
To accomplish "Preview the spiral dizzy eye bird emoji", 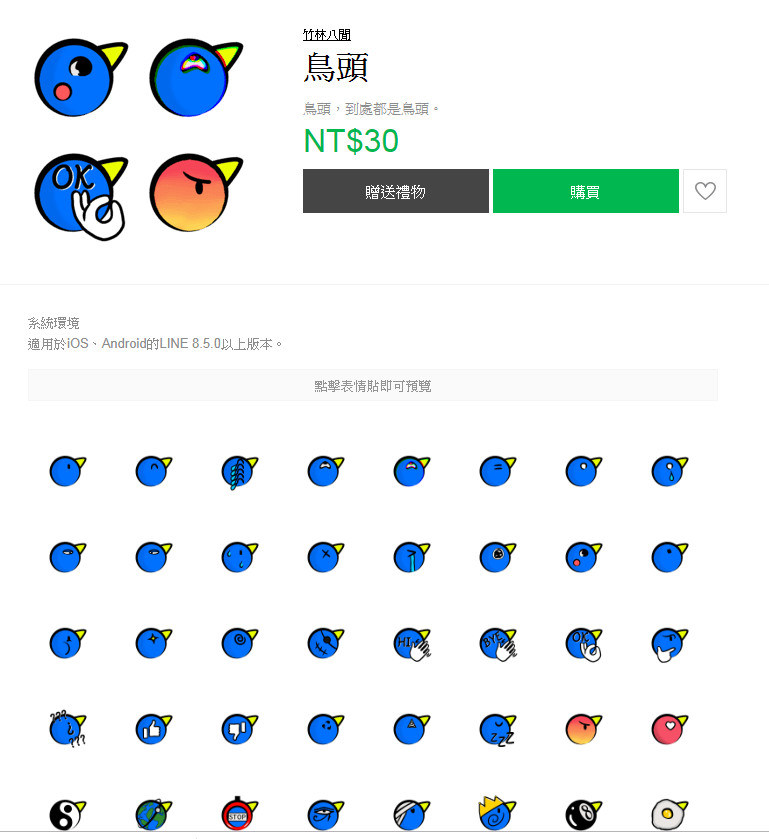I will 239,643.
